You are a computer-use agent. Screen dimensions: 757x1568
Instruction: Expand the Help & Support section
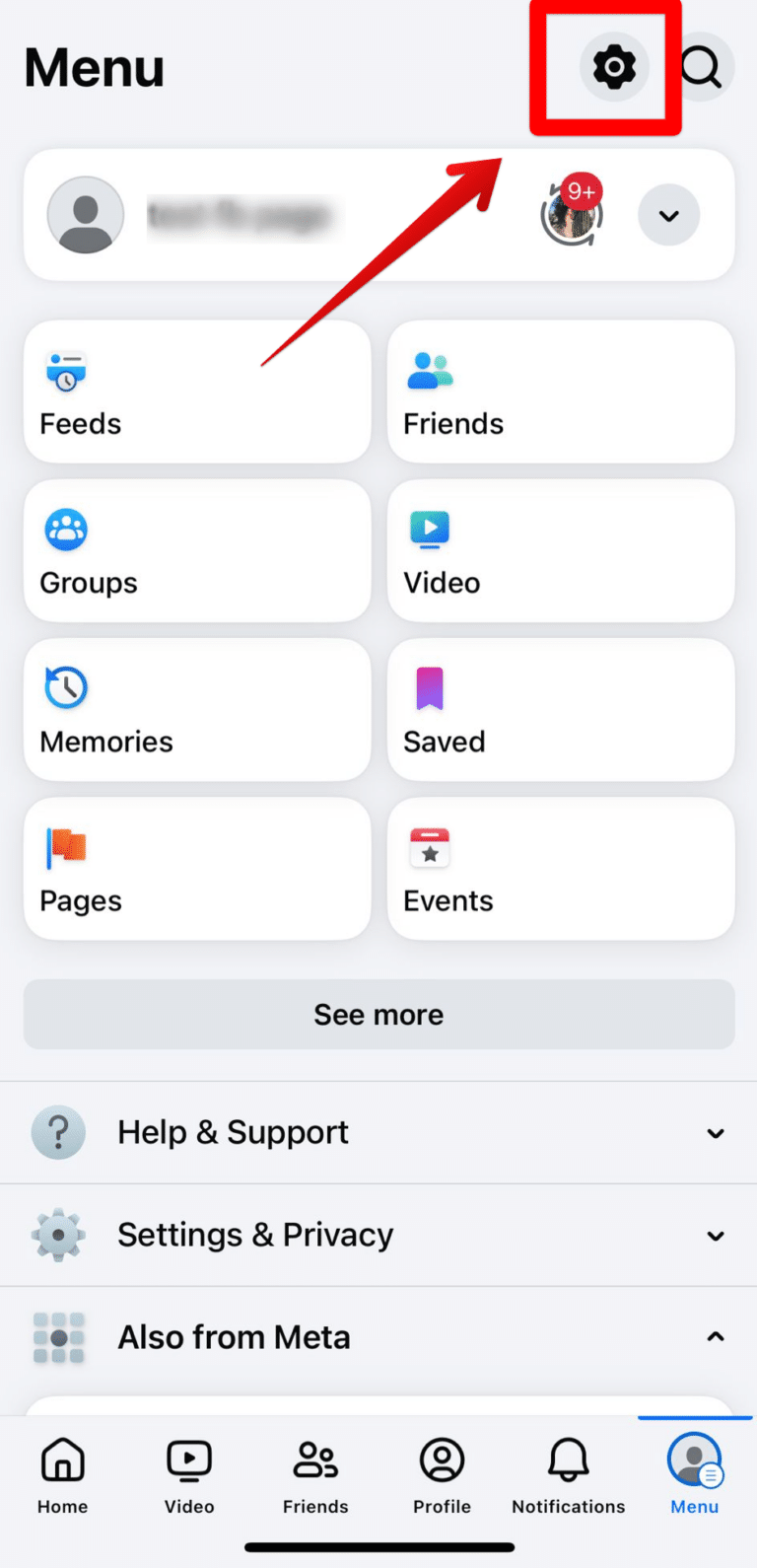pos(378,1132)
